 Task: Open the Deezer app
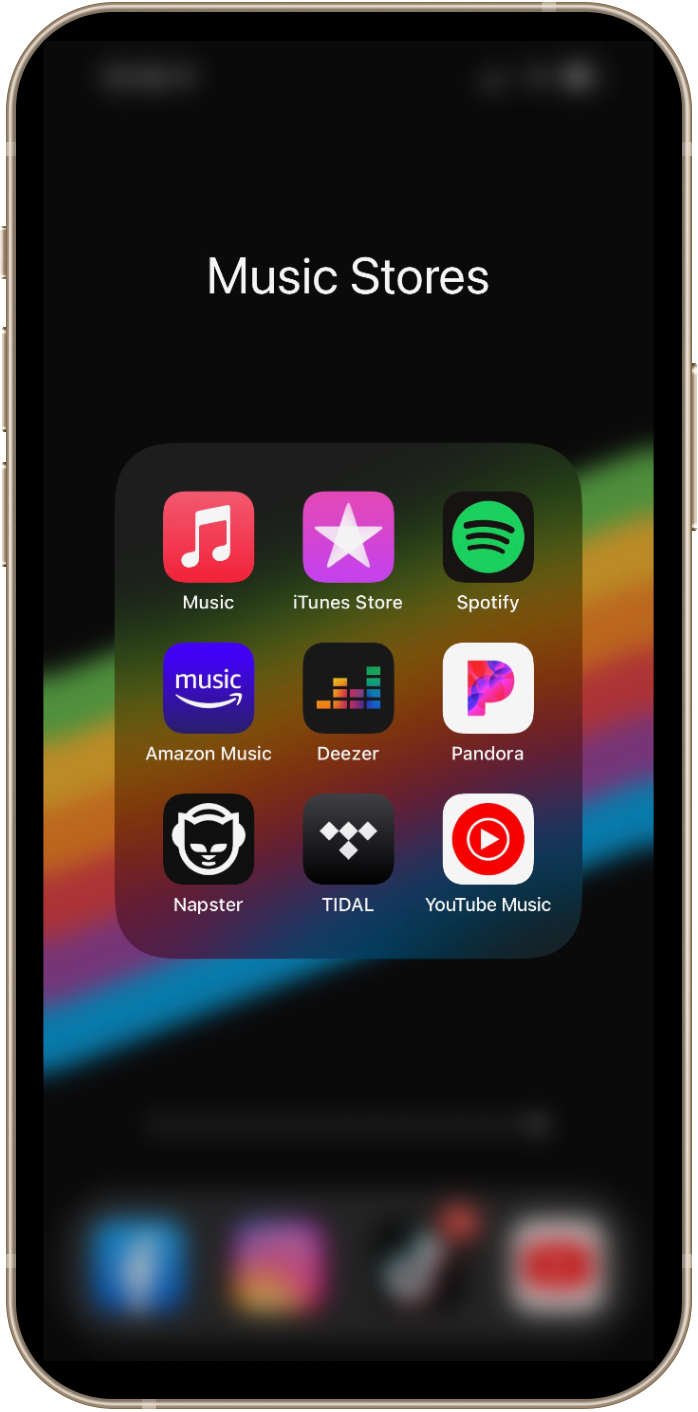click(x=348, y=688)
